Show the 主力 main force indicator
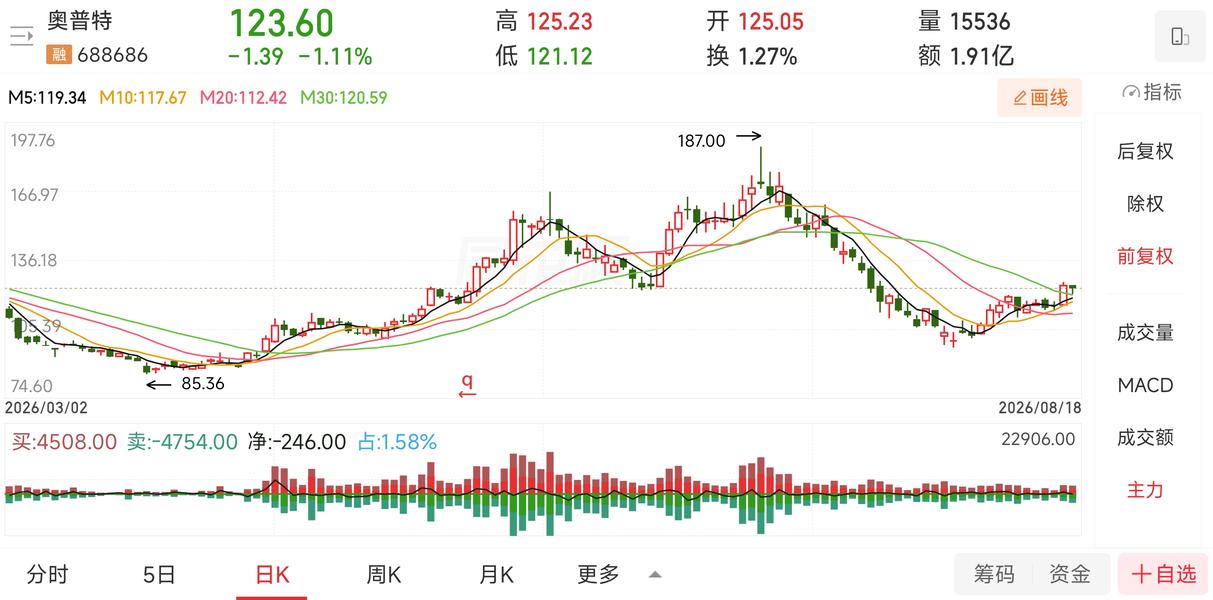This screenshot has height=600, width=1213. (1145, 490)
